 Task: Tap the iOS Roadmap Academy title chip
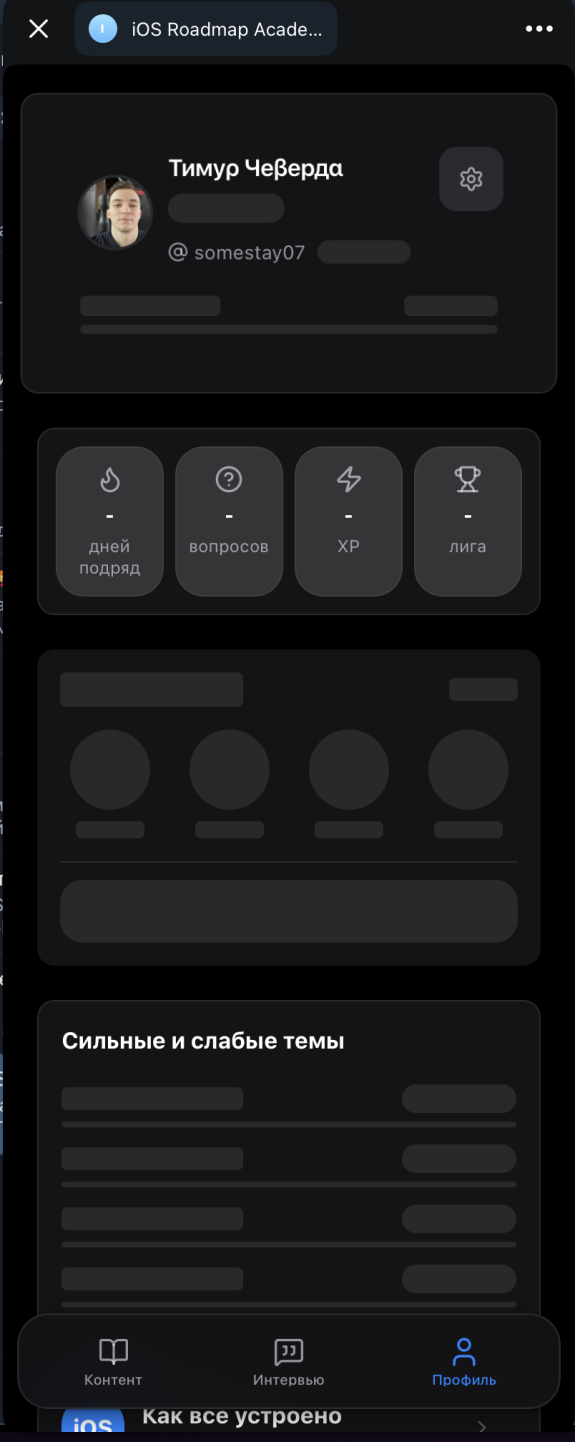(x=206, y=29)
